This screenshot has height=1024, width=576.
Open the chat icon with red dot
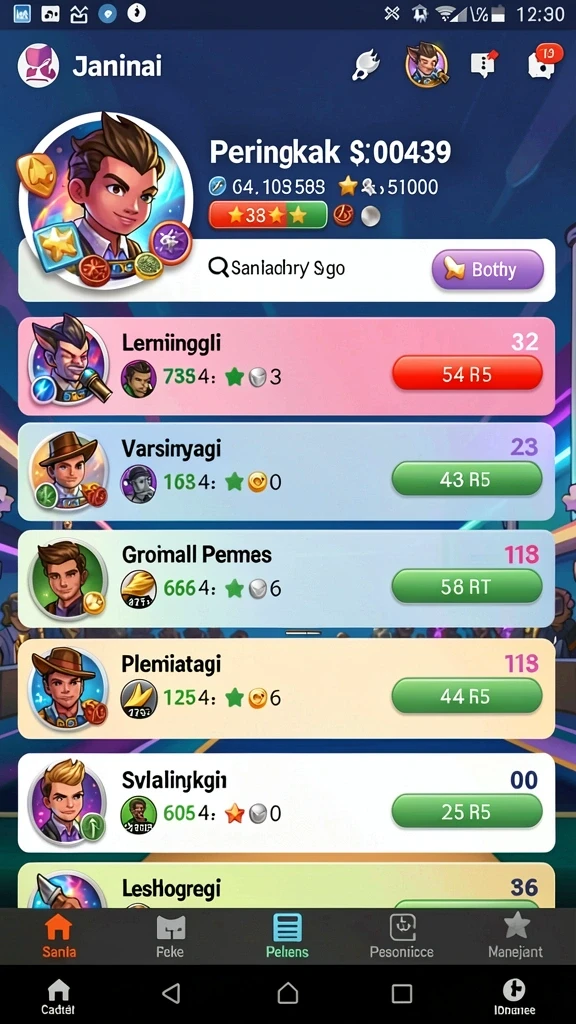tap(485, 64)
